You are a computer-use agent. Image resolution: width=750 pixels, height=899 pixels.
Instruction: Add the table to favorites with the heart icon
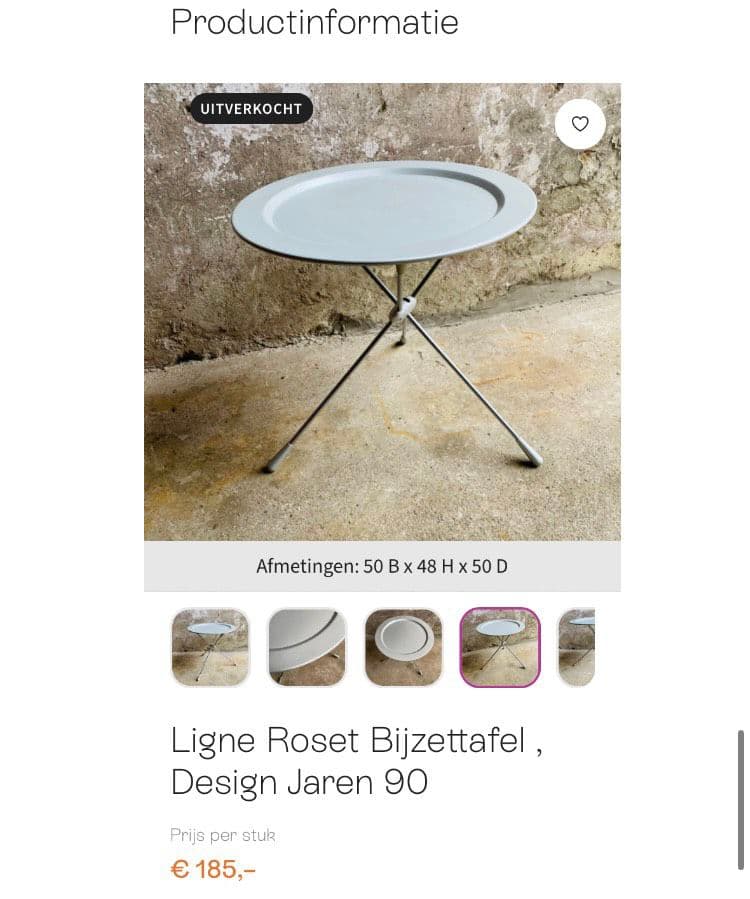[580, 124]
